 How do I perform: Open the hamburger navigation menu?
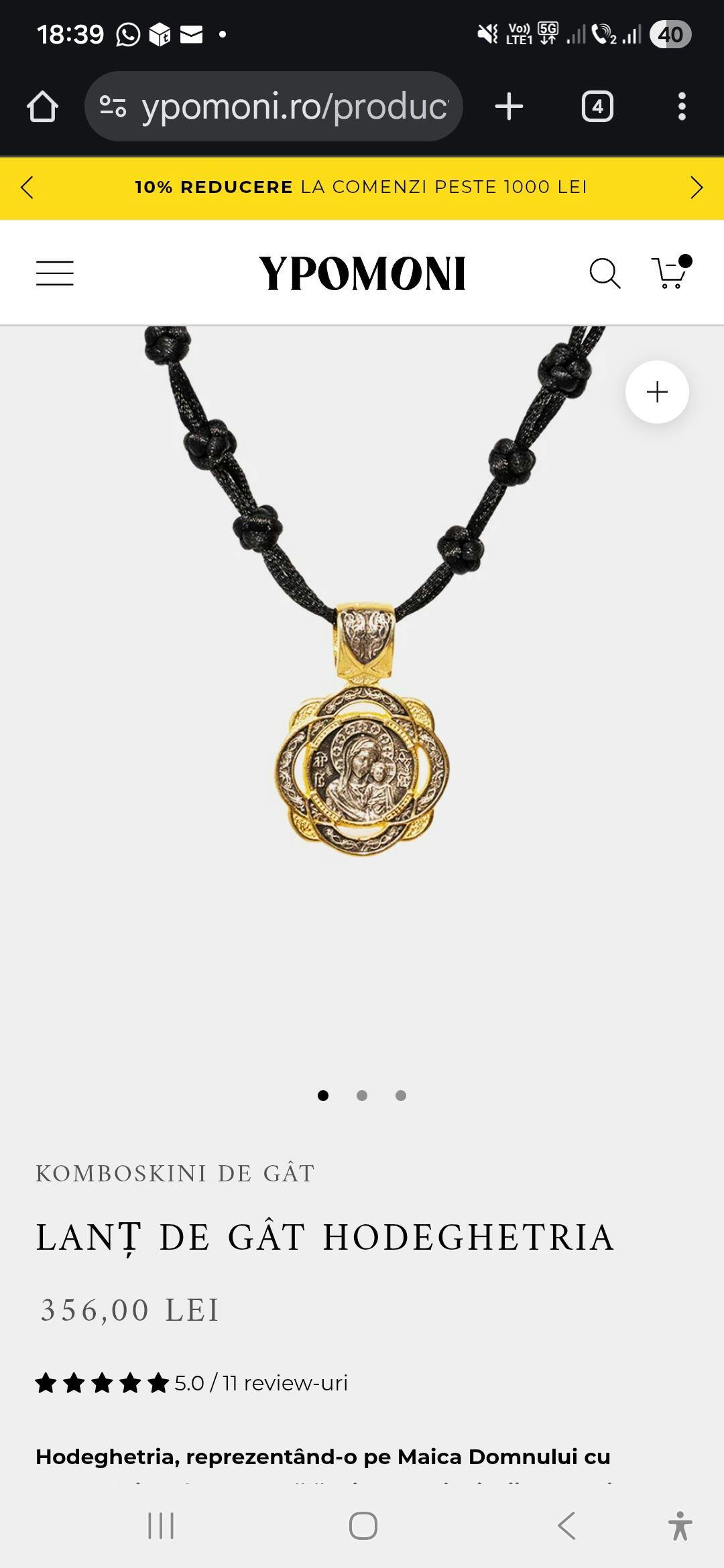(x=55, y=273)
